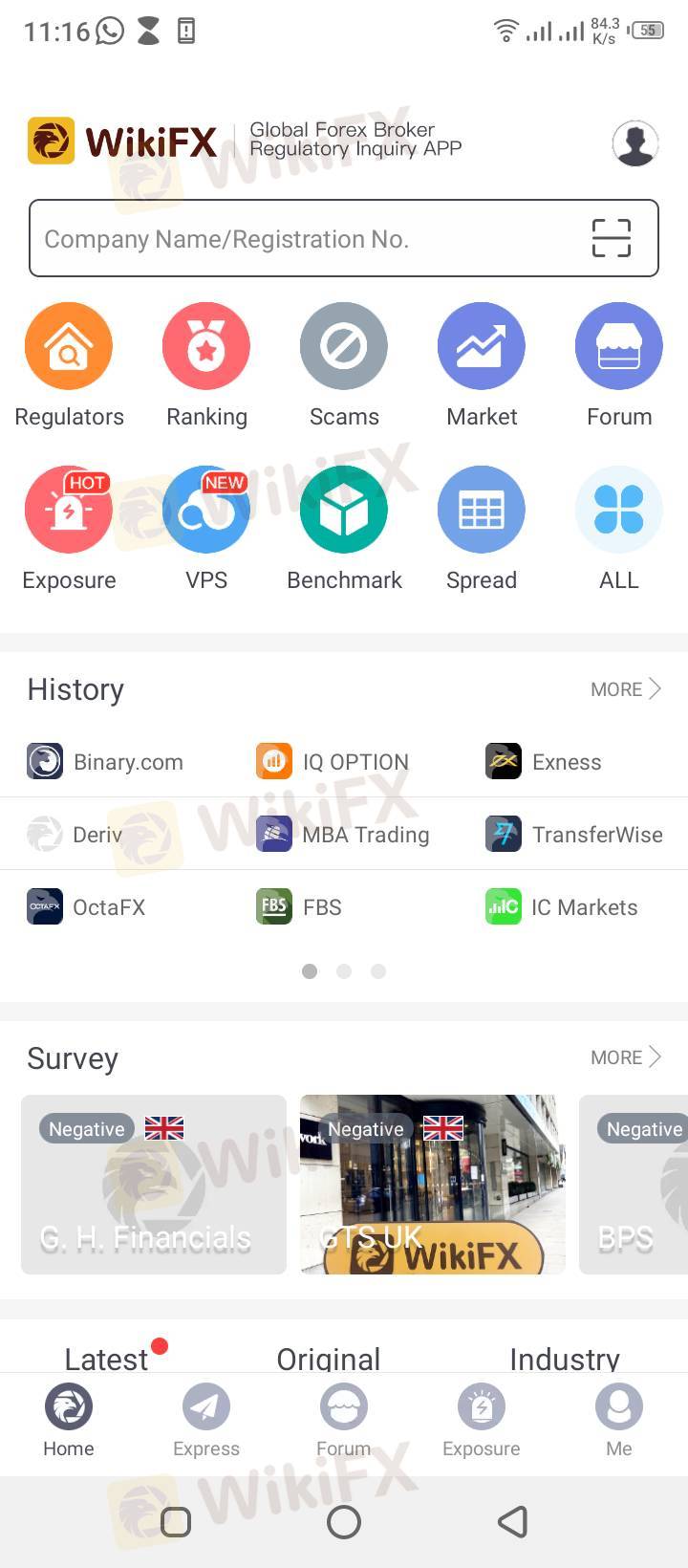Open IQ OPTION from History
688x1568 pixels.
pos(333,762)
